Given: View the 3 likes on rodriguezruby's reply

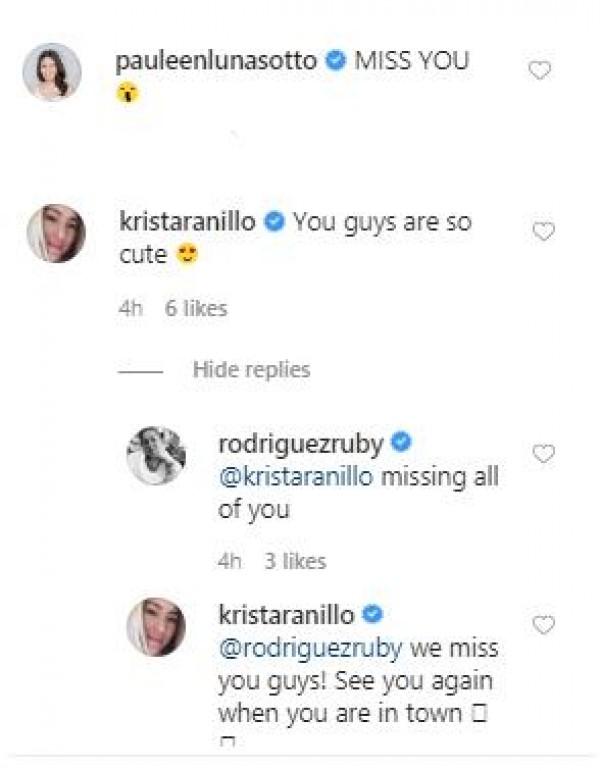Looking at the screenshot, I should [x=295, y=561].
